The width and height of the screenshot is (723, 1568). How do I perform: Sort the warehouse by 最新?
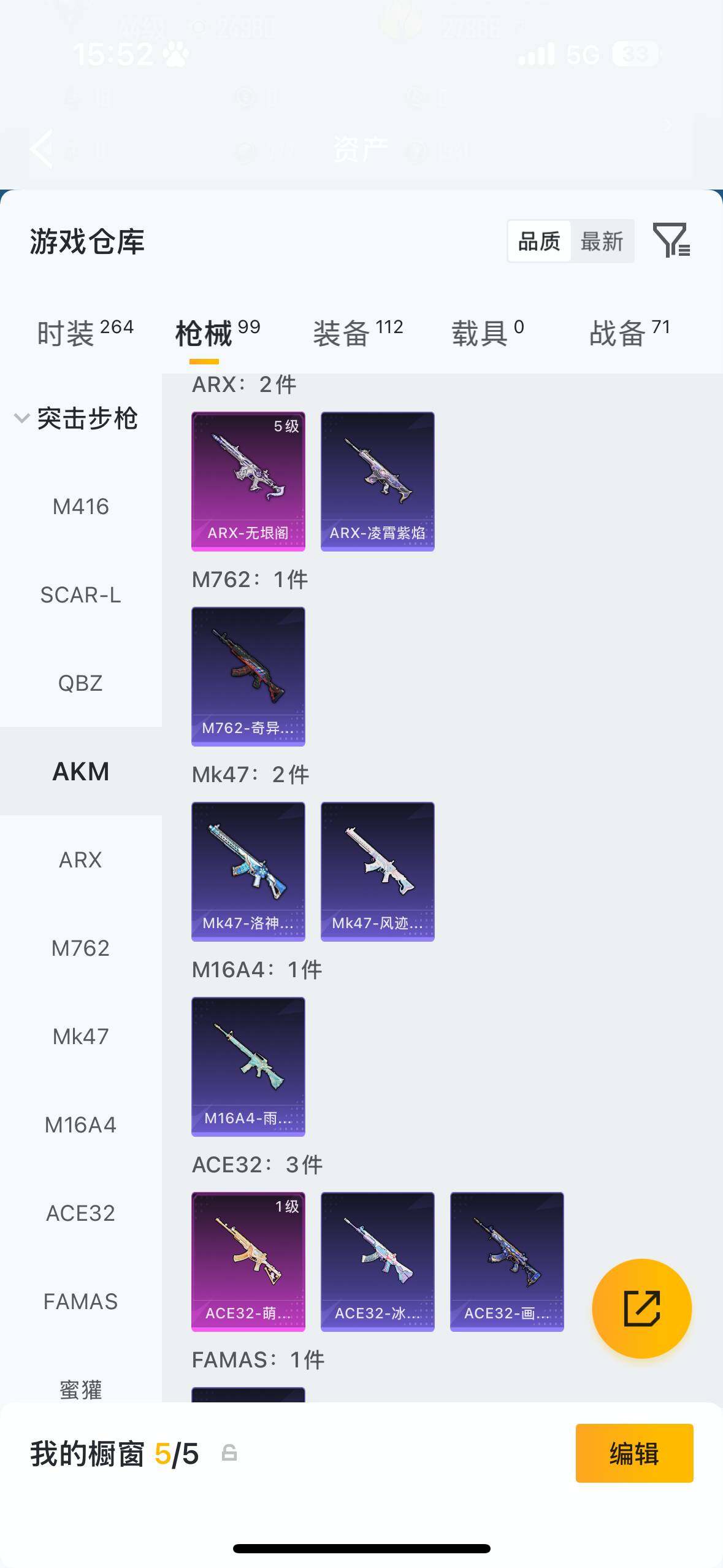coord(602,242)
